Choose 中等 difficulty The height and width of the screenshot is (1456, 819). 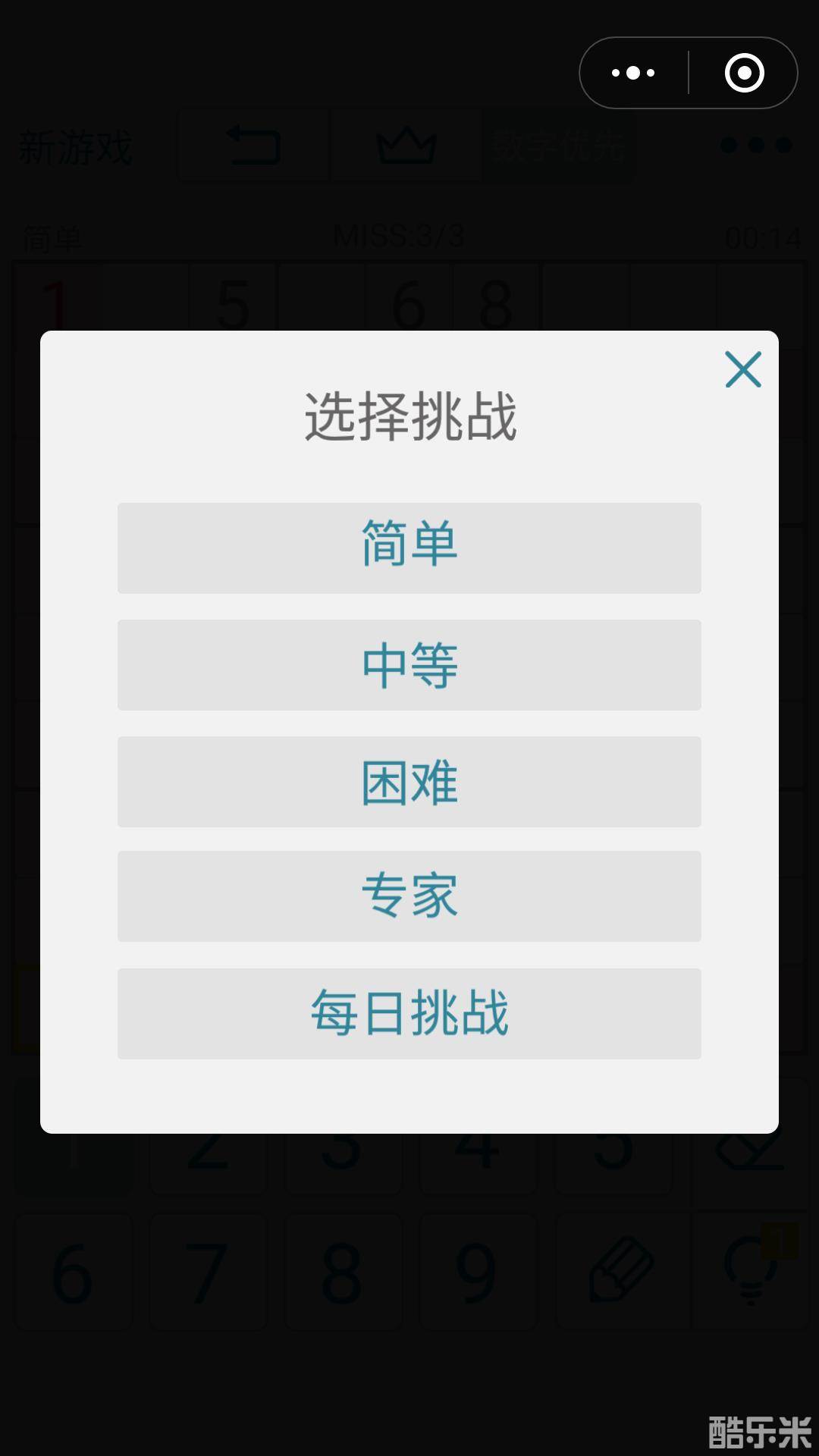coord(409,665)
